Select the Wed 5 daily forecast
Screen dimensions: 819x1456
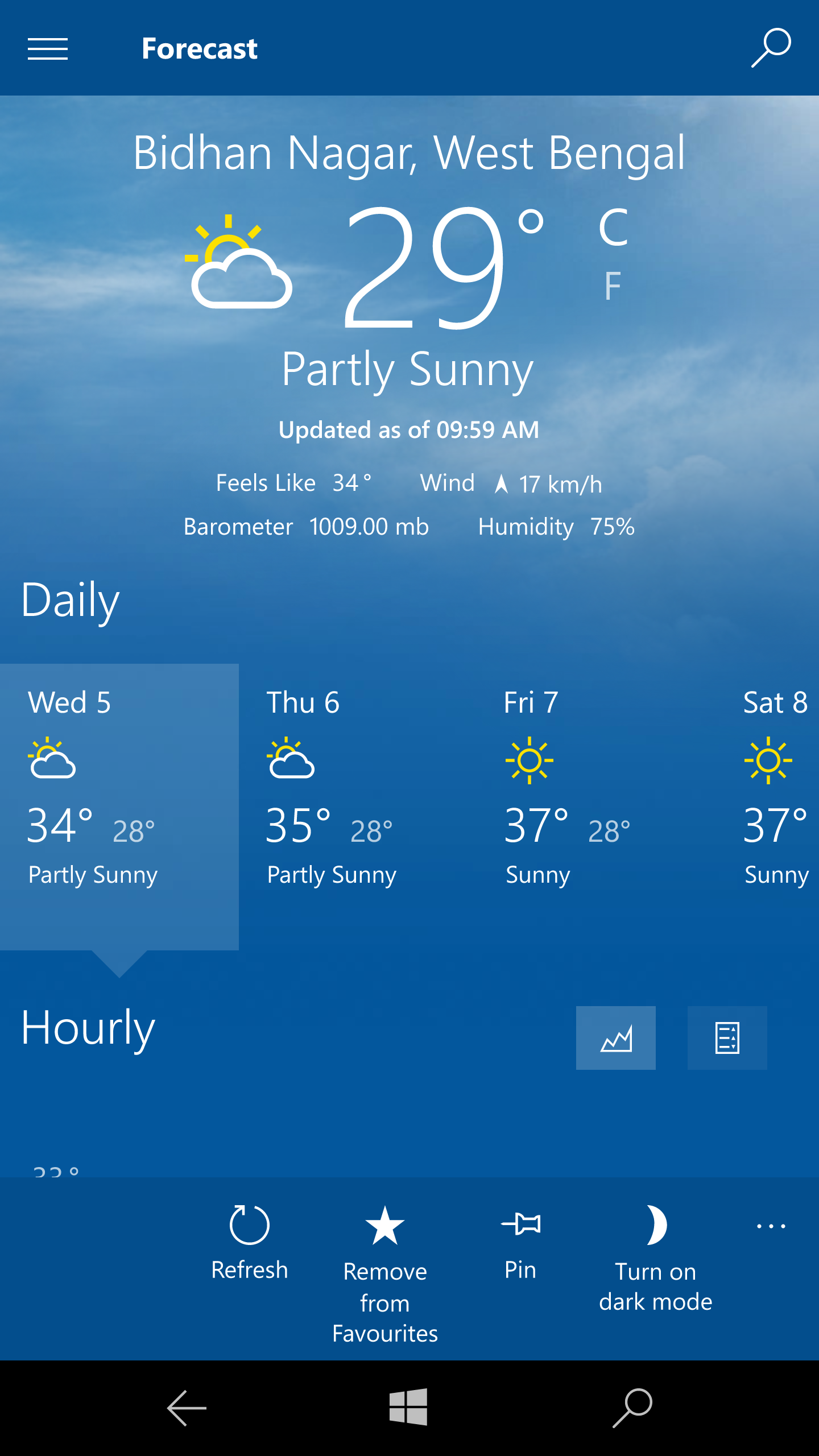pyautogui.click(x=119, y=806)
